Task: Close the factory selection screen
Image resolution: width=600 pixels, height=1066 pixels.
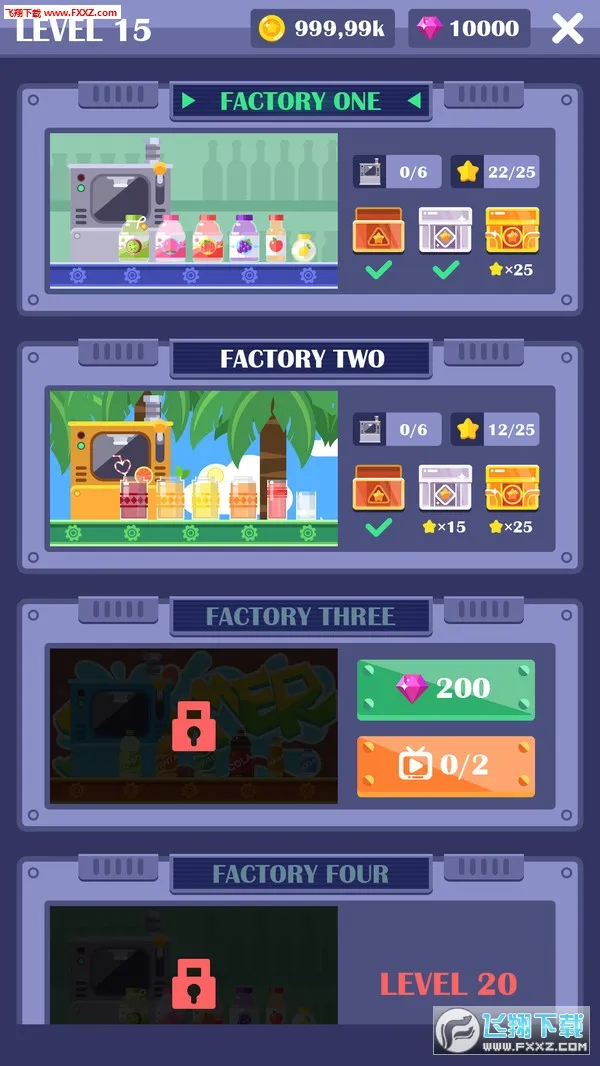Action: tap(567, 29)
